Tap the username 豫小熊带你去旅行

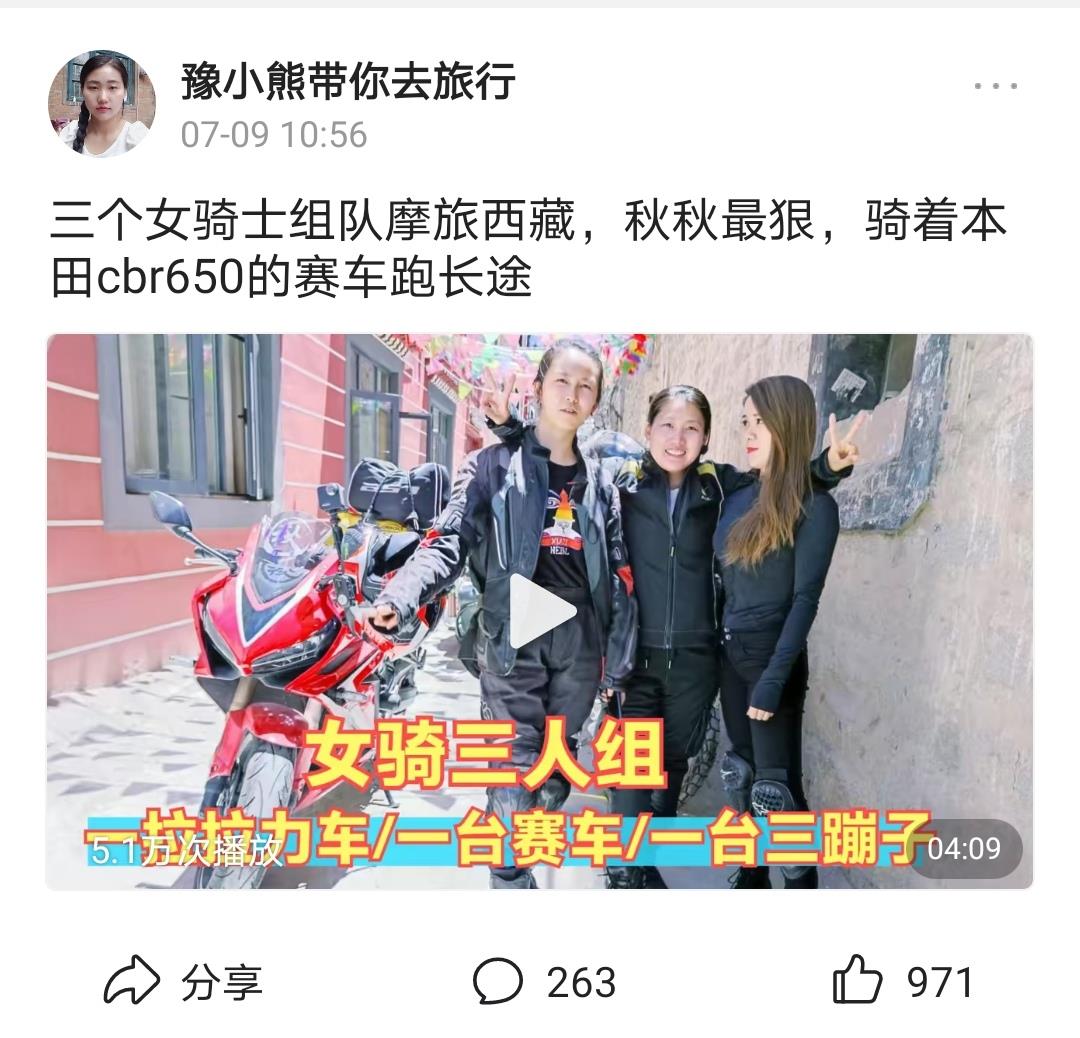pyautogui.click(x=348, y=80)
